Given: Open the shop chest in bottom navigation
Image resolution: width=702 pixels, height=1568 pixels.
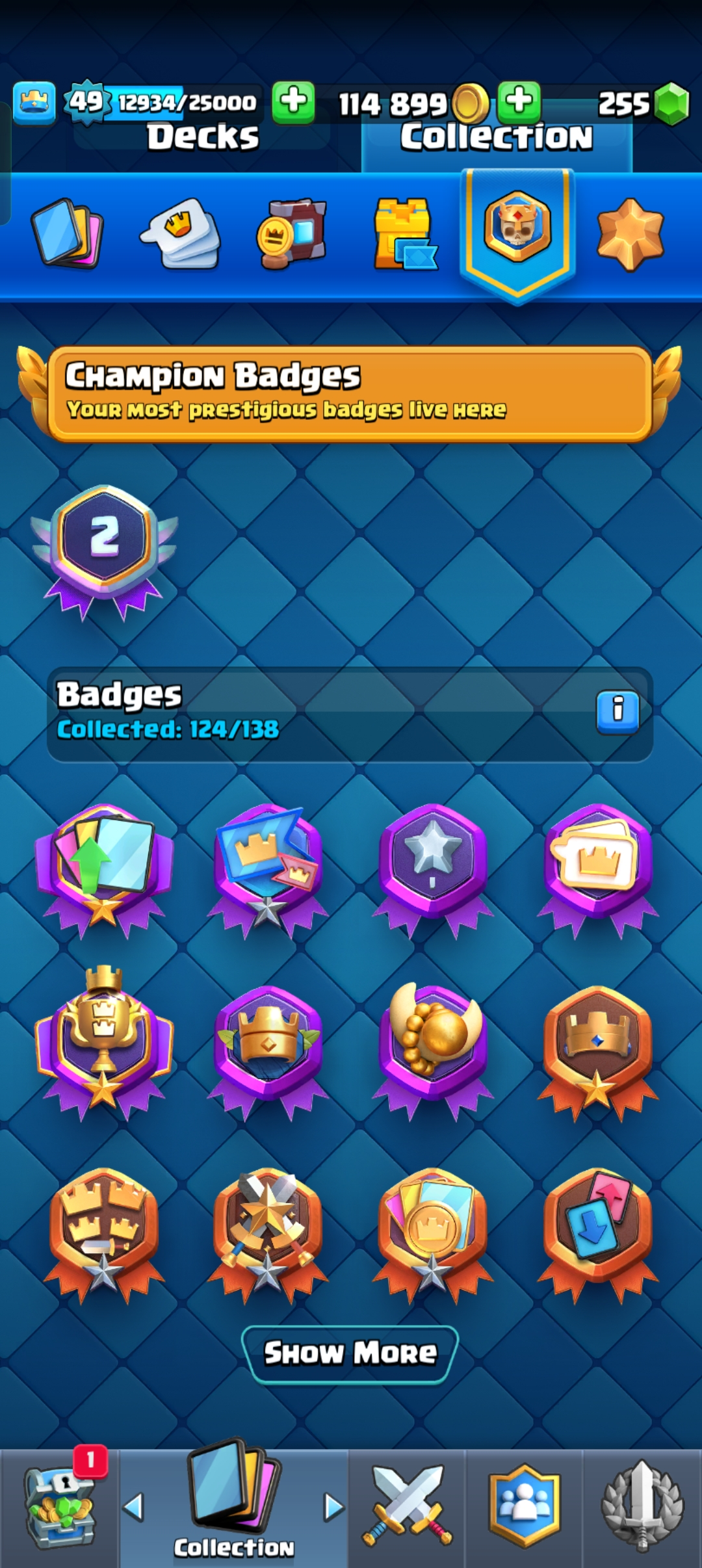Looking at the screenshot, I should click(x=59, y=1507).
